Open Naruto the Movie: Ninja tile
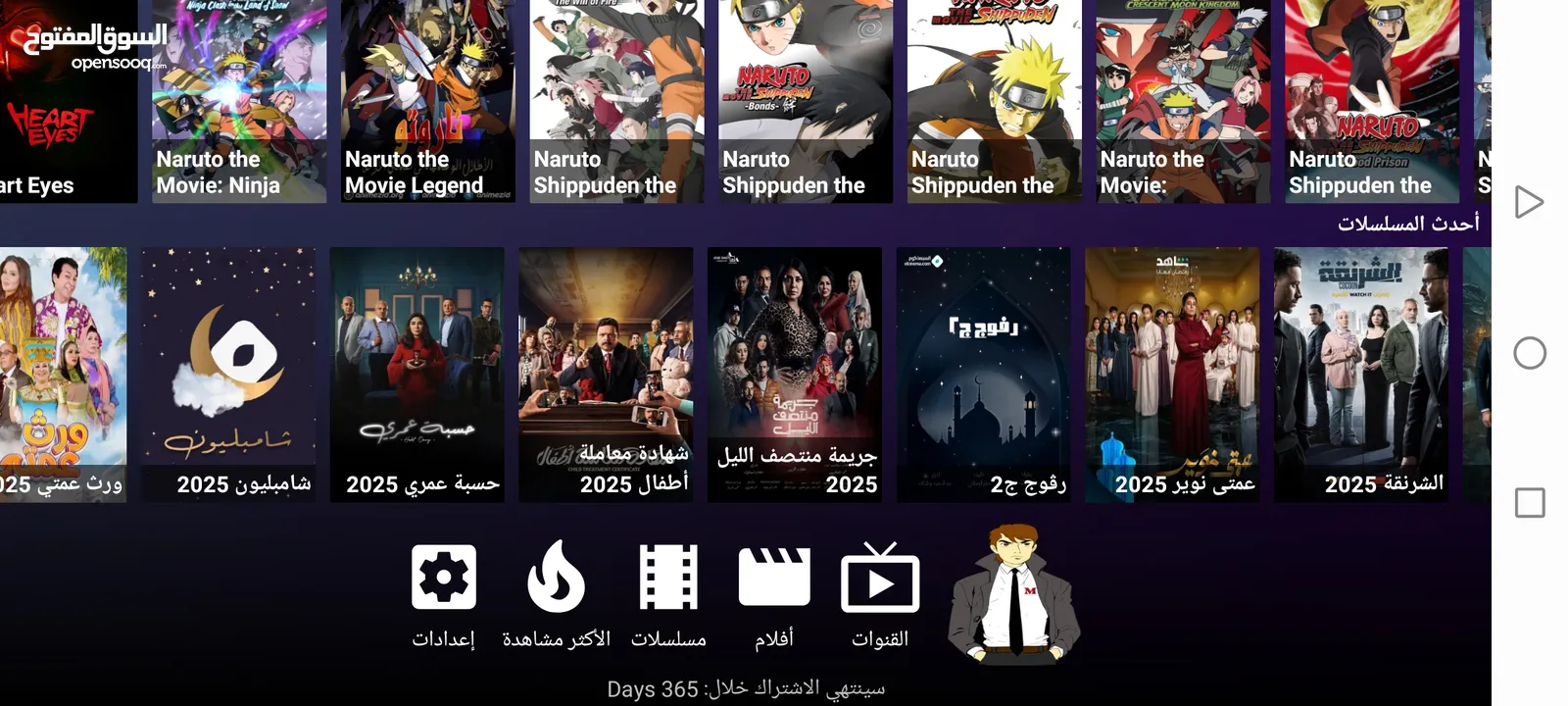 [x=239, y=102]
